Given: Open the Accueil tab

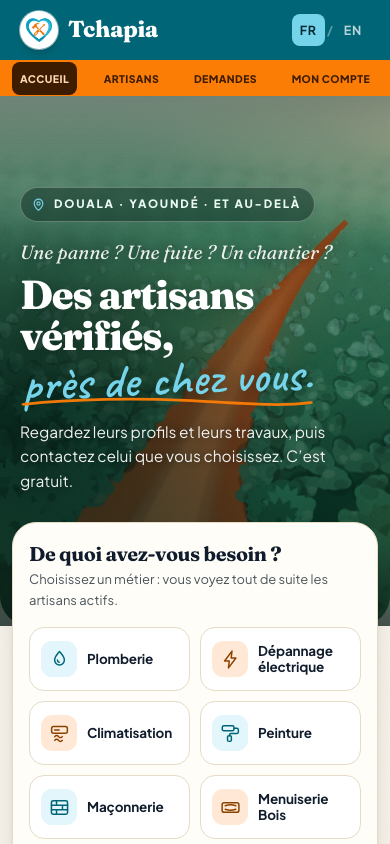Looking at the screenshot, I should tap(45, 79).
